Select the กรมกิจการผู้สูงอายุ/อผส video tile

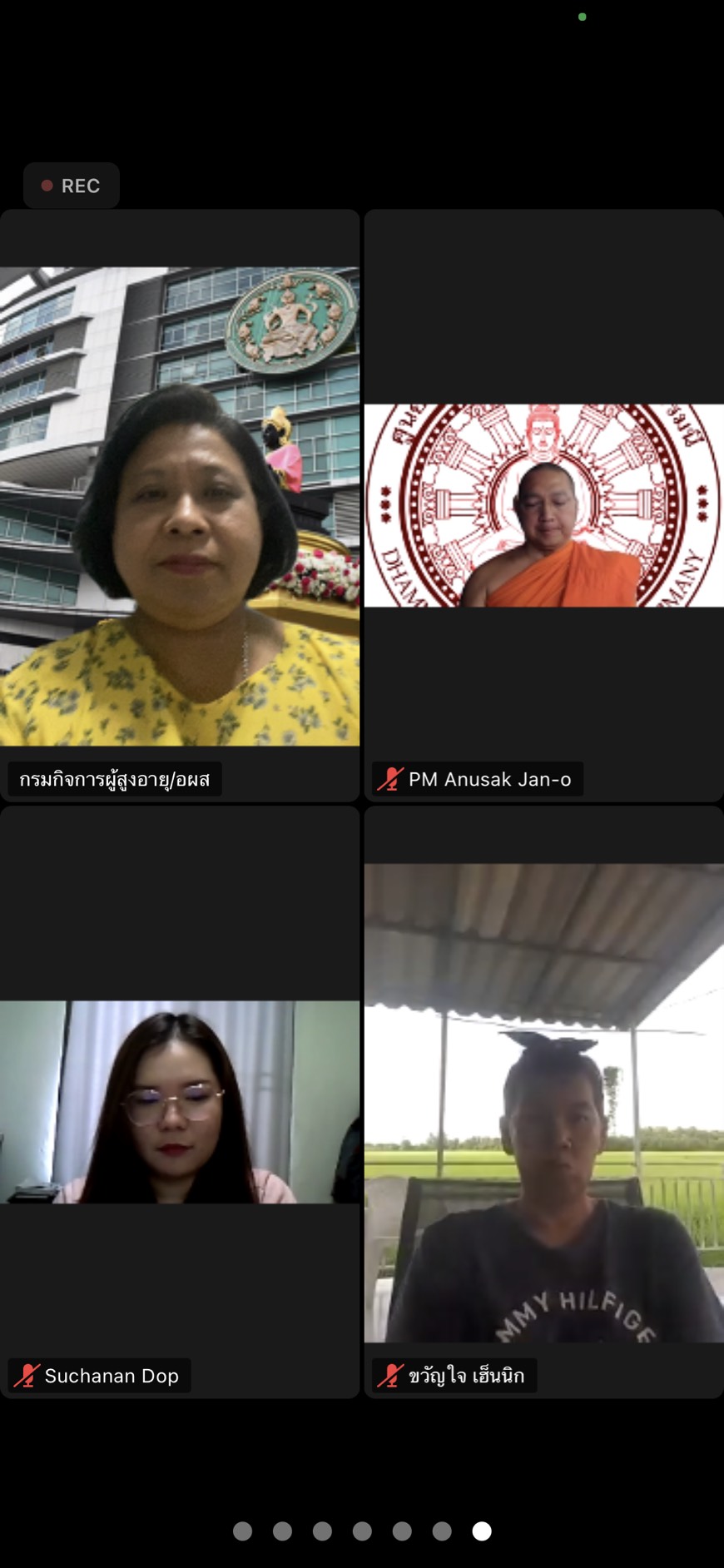point(180,505)
